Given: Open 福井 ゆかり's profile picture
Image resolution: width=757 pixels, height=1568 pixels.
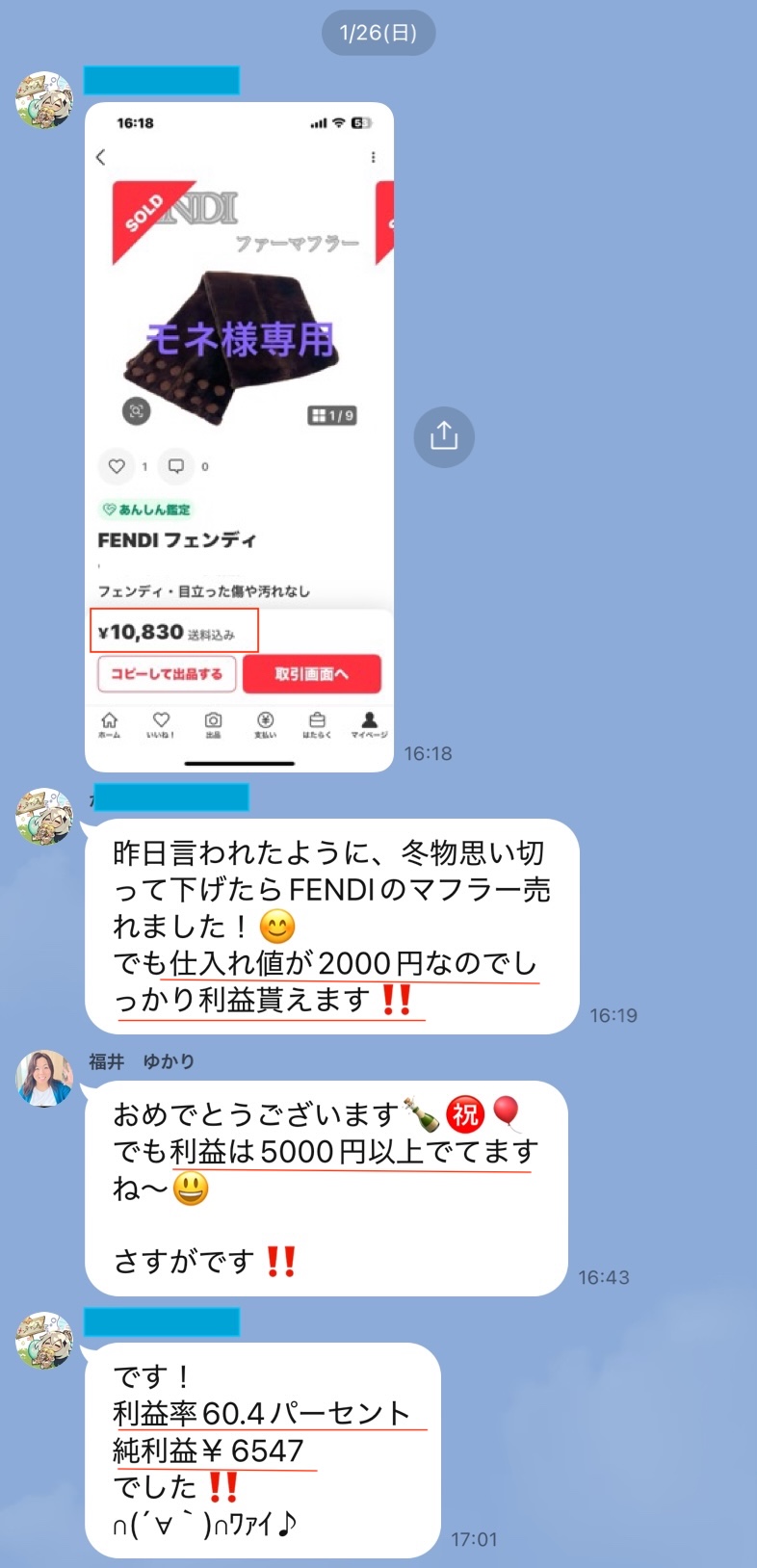Looking at the screenshot, I should pyautogui.click(x=44, y=1078).
